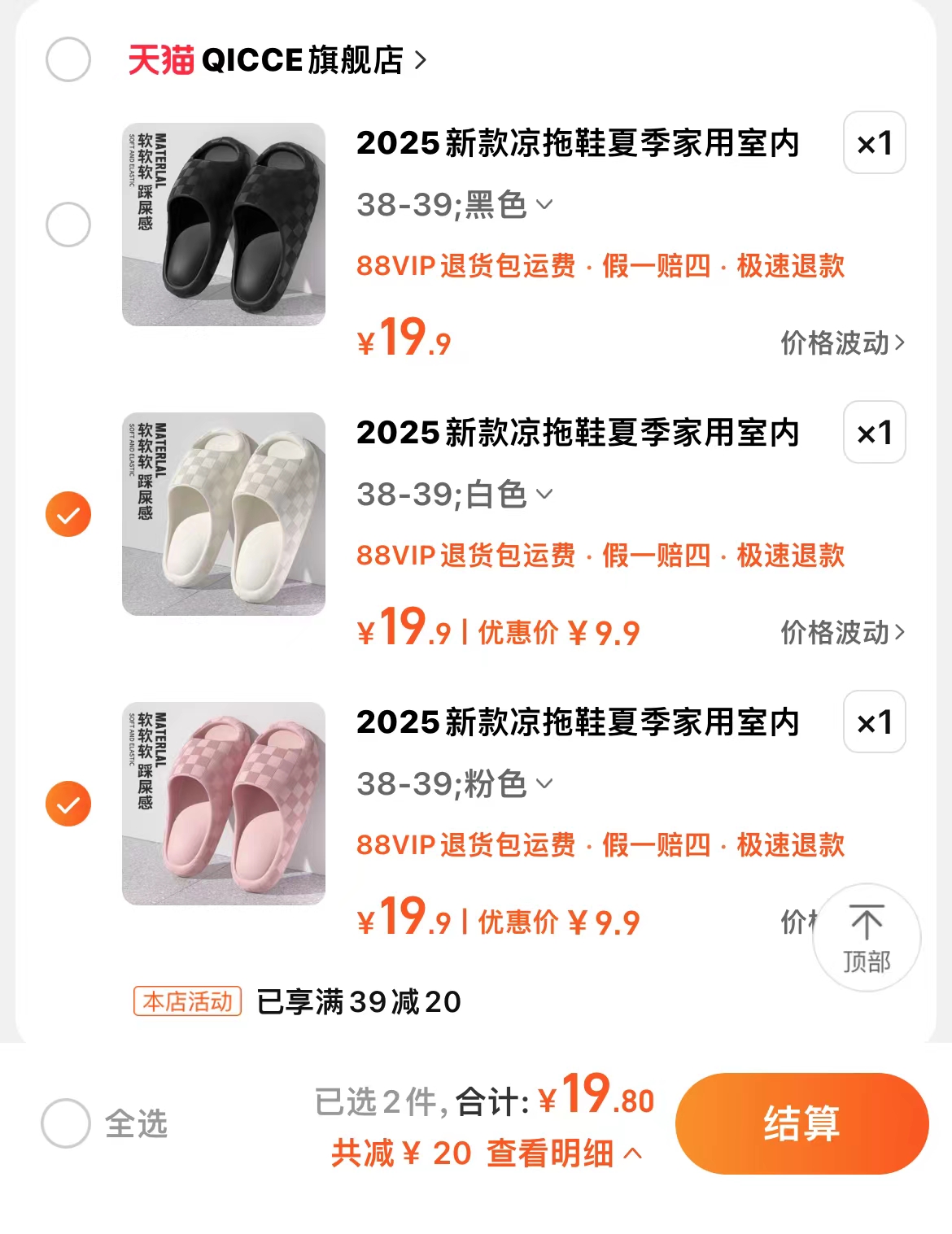Image resolution: width=952 pixels, height=1234 pixels.
Task: Click the ×1 quantity badge on black slippers
Action: click(x=875, y=143)
